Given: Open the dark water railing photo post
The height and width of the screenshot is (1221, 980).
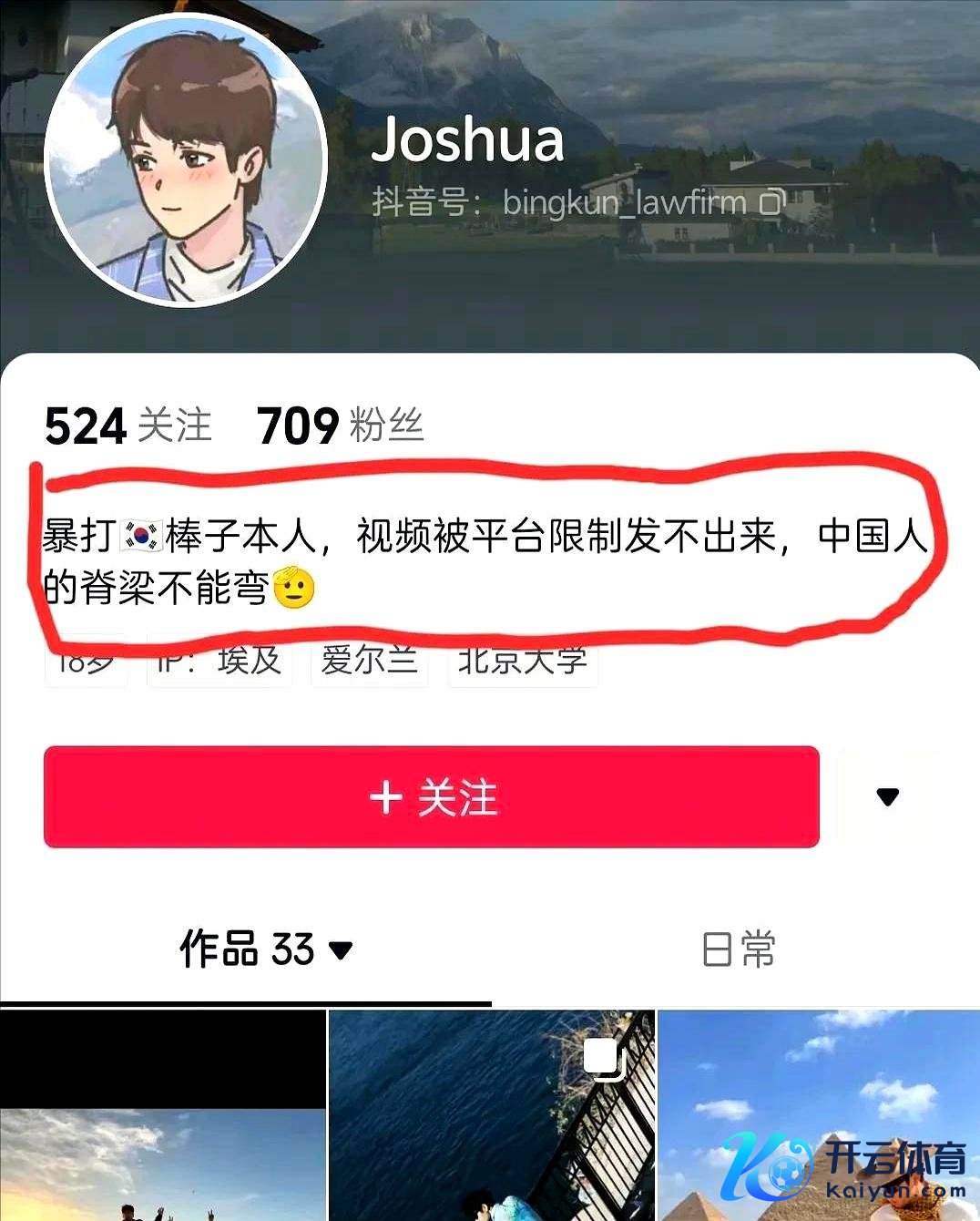Looking at the screenshot, I should pyautogui.click(x=491, y=1116).
